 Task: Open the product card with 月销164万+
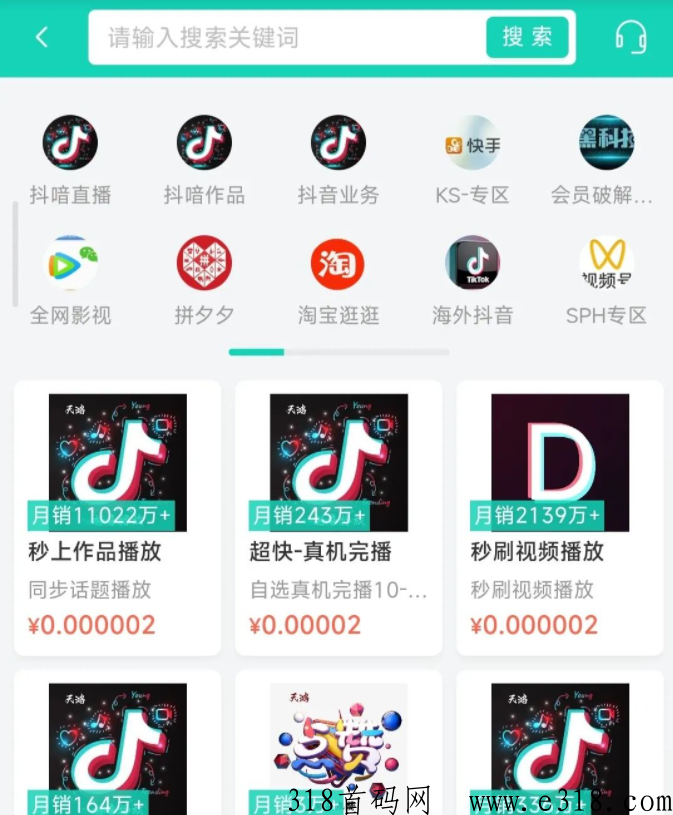click(x=118, y=745)
